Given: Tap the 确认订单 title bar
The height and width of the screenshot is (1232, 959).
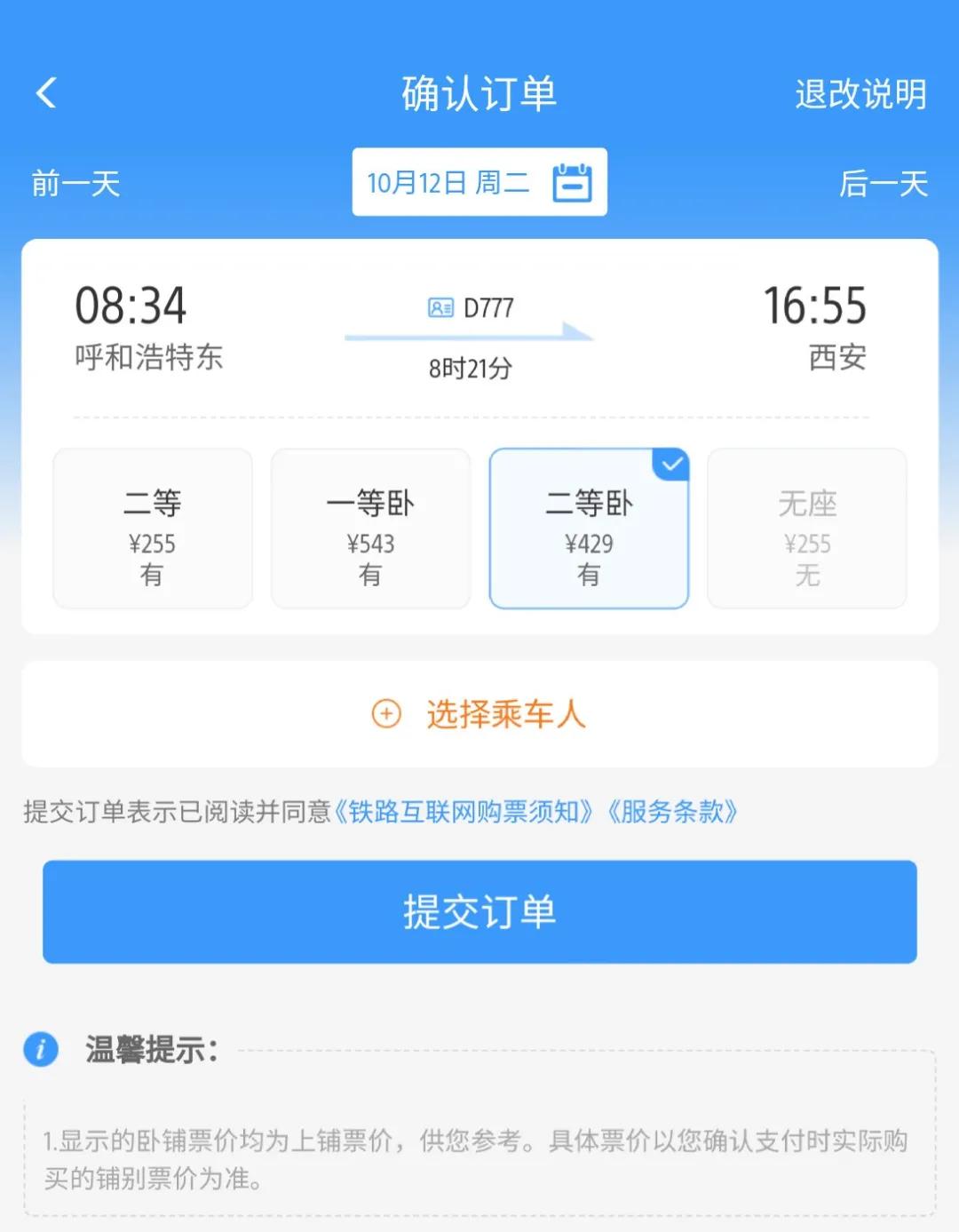Looking at the screenshot, I should pyautogui.click(x=479, y=92).
